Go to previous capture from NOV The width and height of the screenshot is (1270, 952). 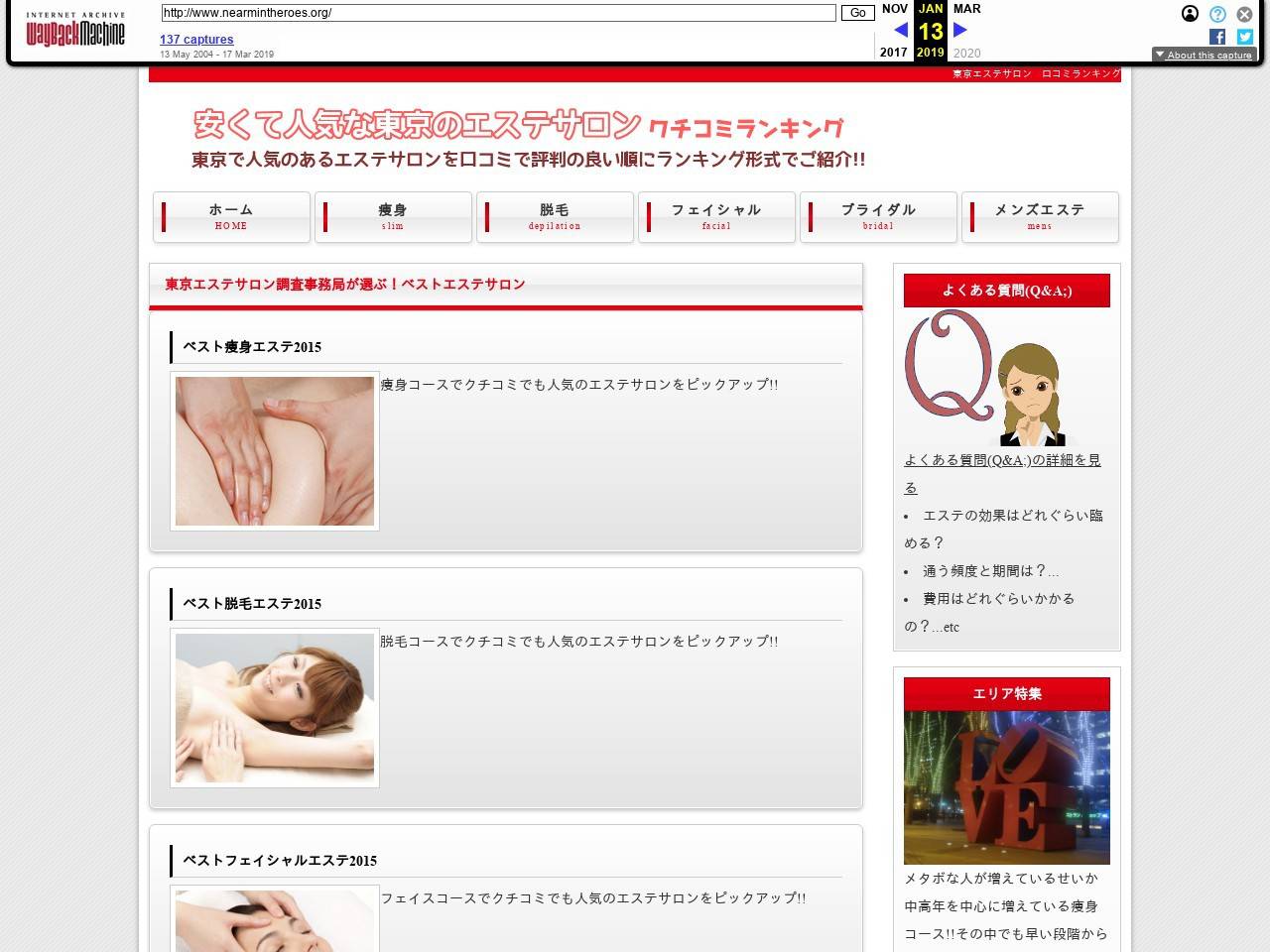pyautogui.click(x=900, y=30)
